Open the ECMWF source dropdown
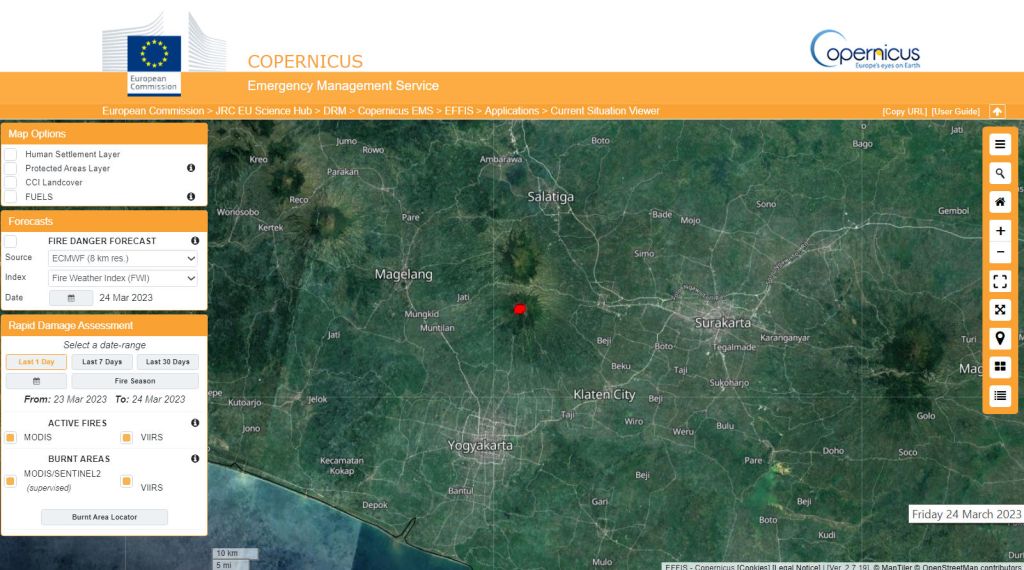Screen dimensions: 1024x570 123,258
